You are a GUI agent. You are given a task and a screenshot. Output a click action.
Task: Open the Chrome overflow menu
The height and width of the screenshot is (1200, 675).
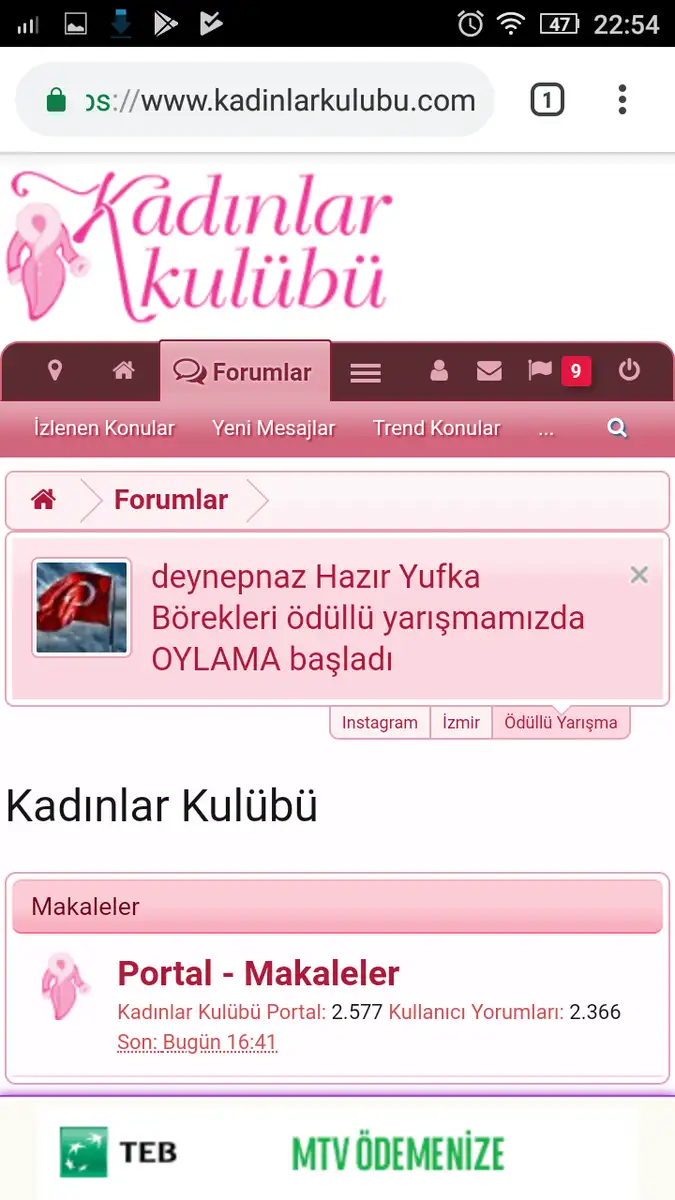click(x=622, y=100)
